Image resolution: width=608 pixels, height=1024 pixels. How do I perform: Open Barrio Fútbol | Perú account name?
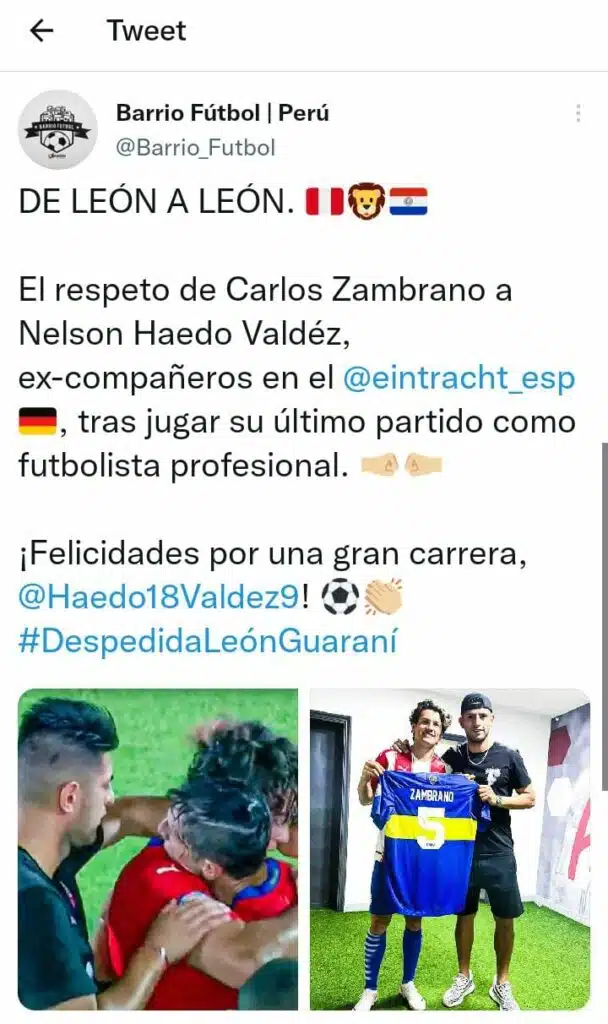pos(222,113)
